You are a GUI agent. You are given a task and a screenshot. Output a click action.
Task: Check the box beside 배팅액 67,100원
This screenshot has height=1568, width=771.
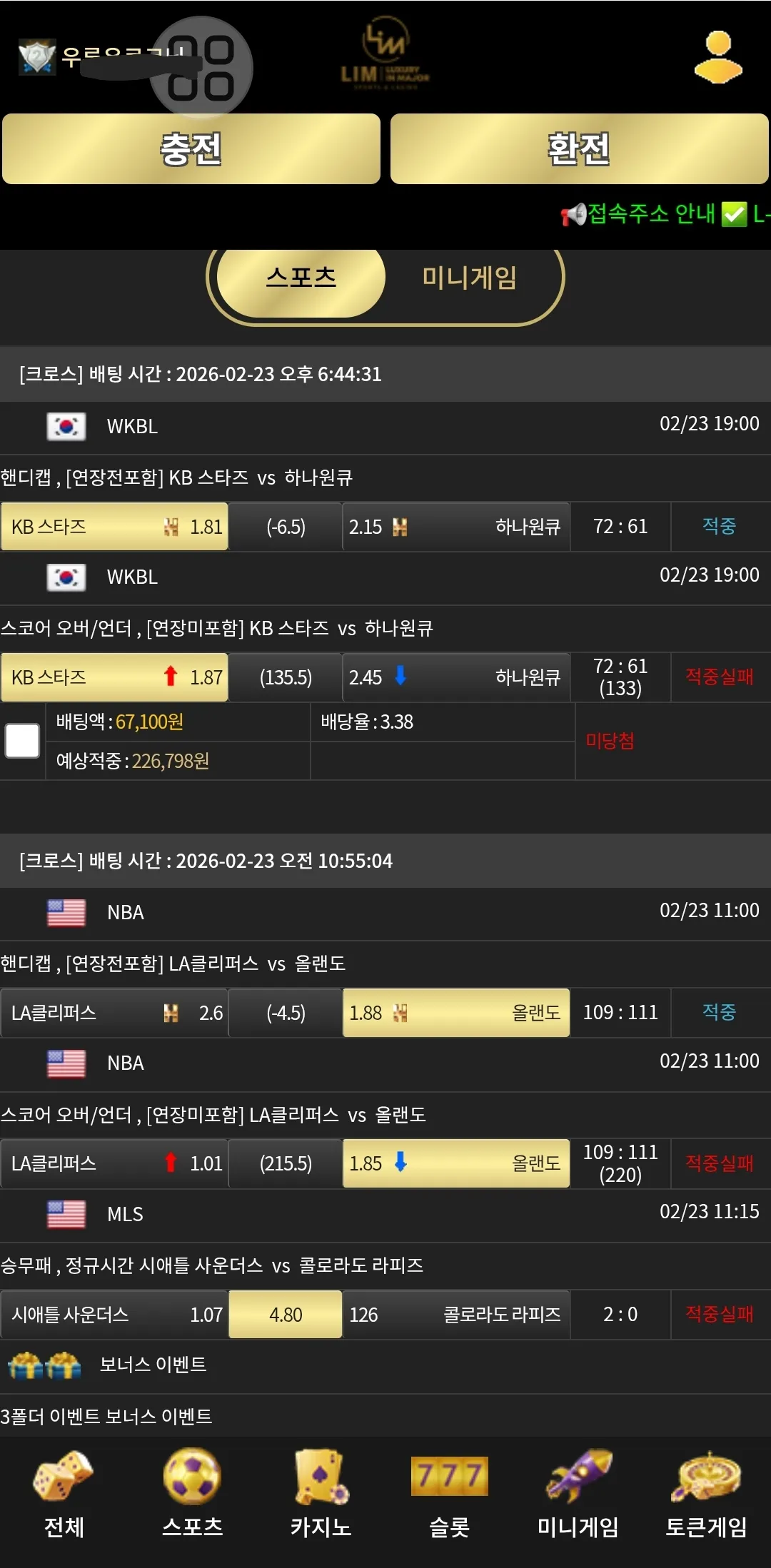pos(22,741)
